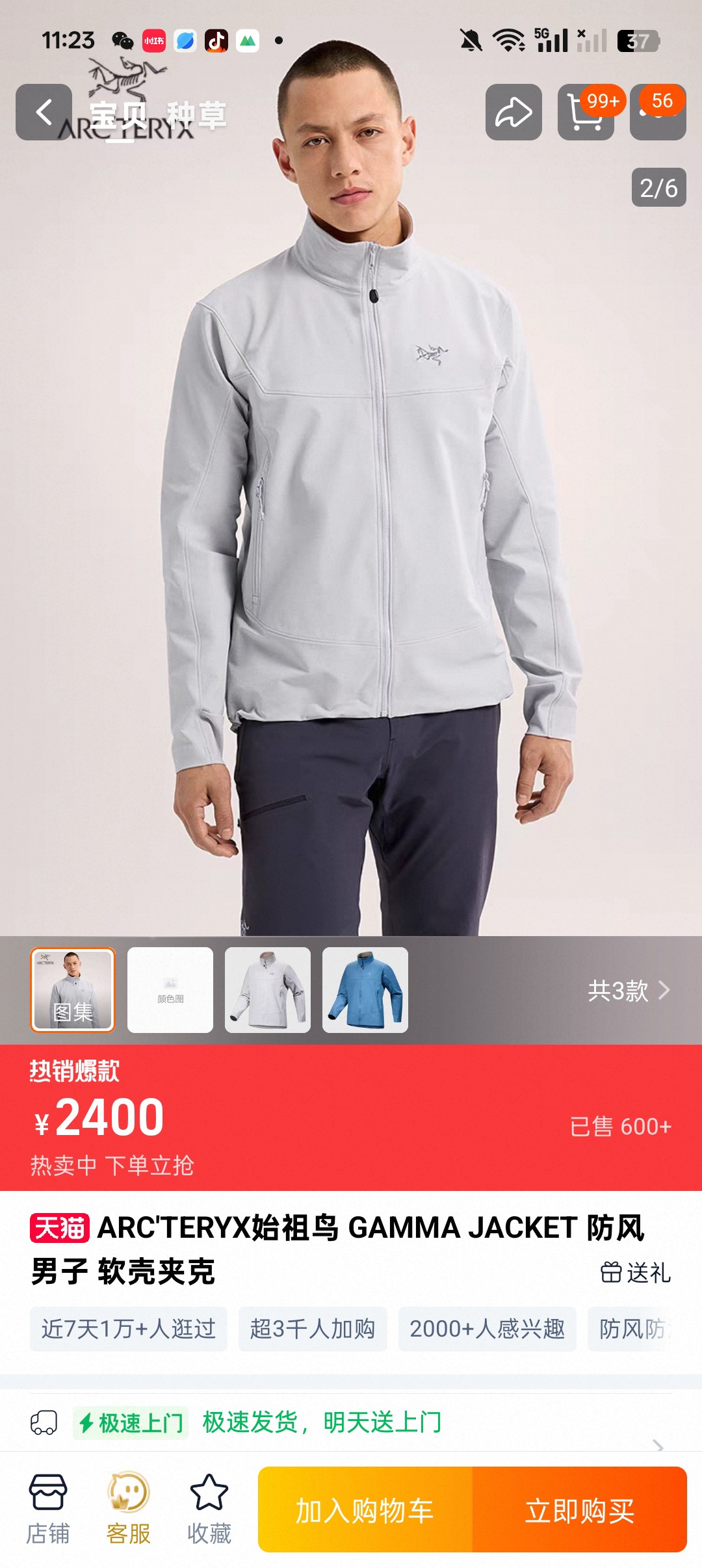Go back using the top-left arrow
This screenshot has height=1568, width=702.
[44, 112]
